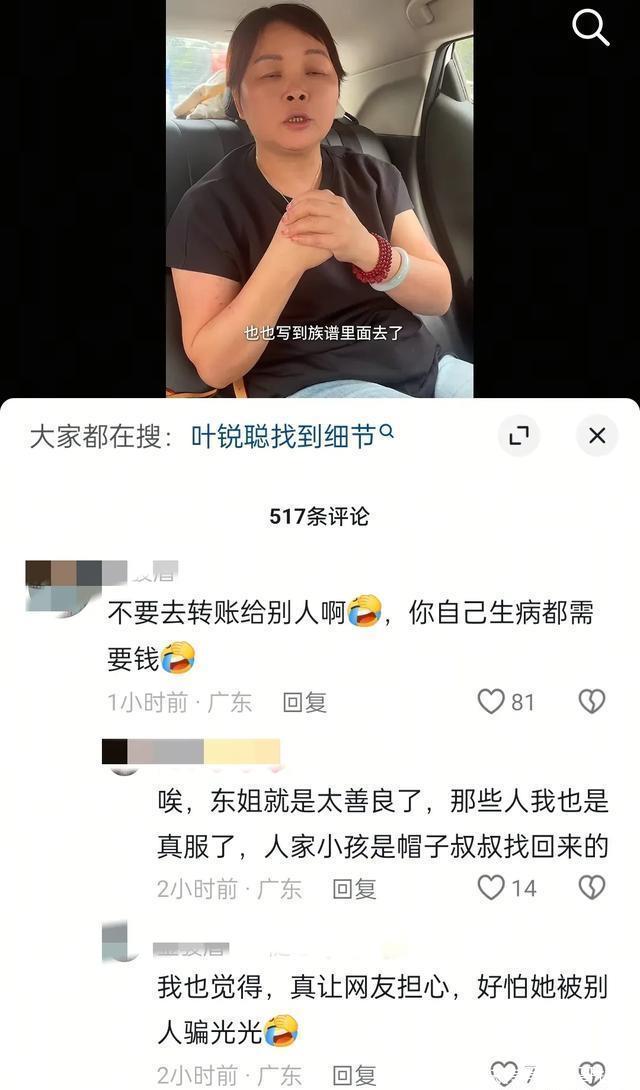Image resolution: width=640 pixels, height=1090 pixels.
Task: Tap the video playing above the comments
Action: coord(320,199)
